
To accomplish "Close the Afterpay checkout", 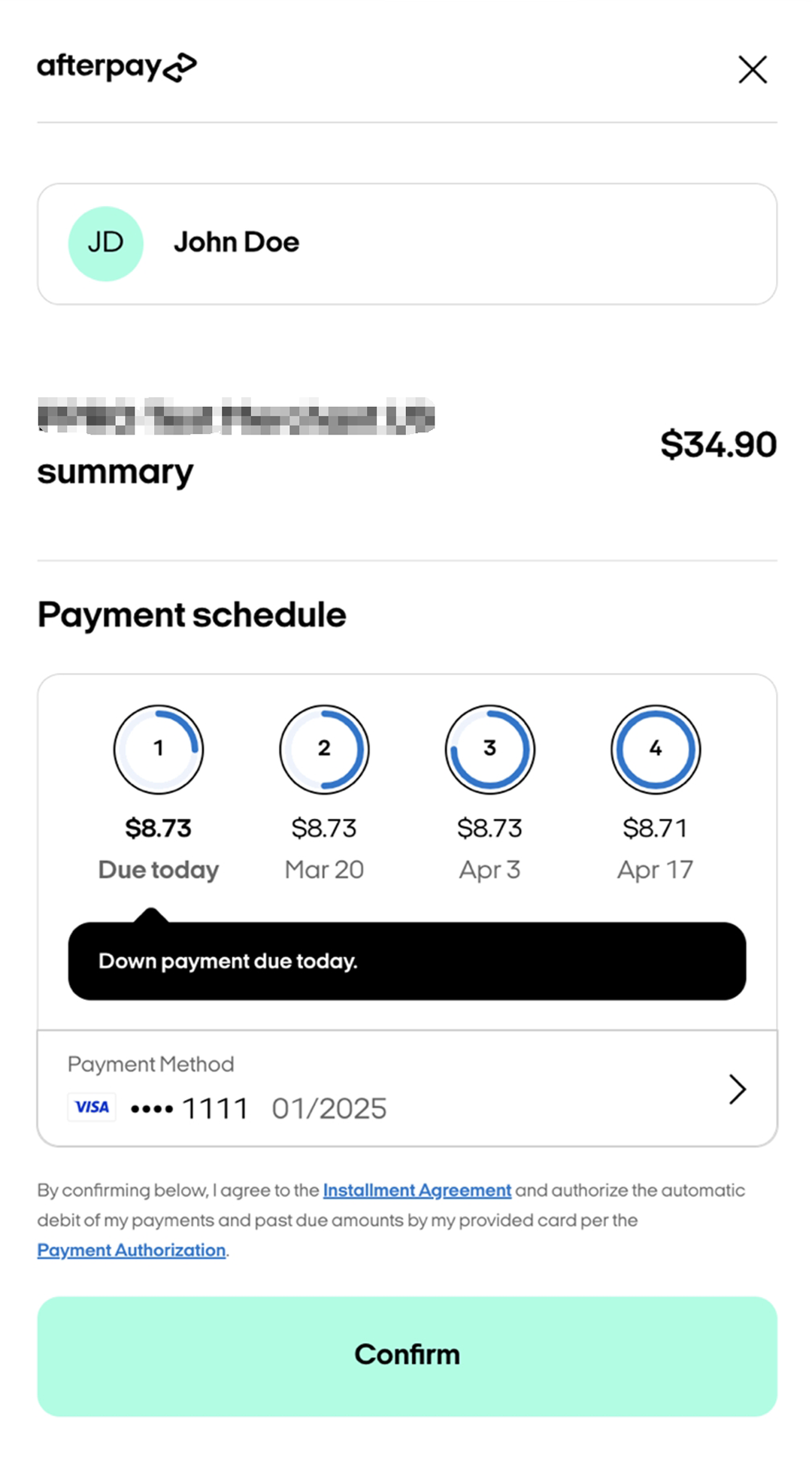I will [752, 69].
